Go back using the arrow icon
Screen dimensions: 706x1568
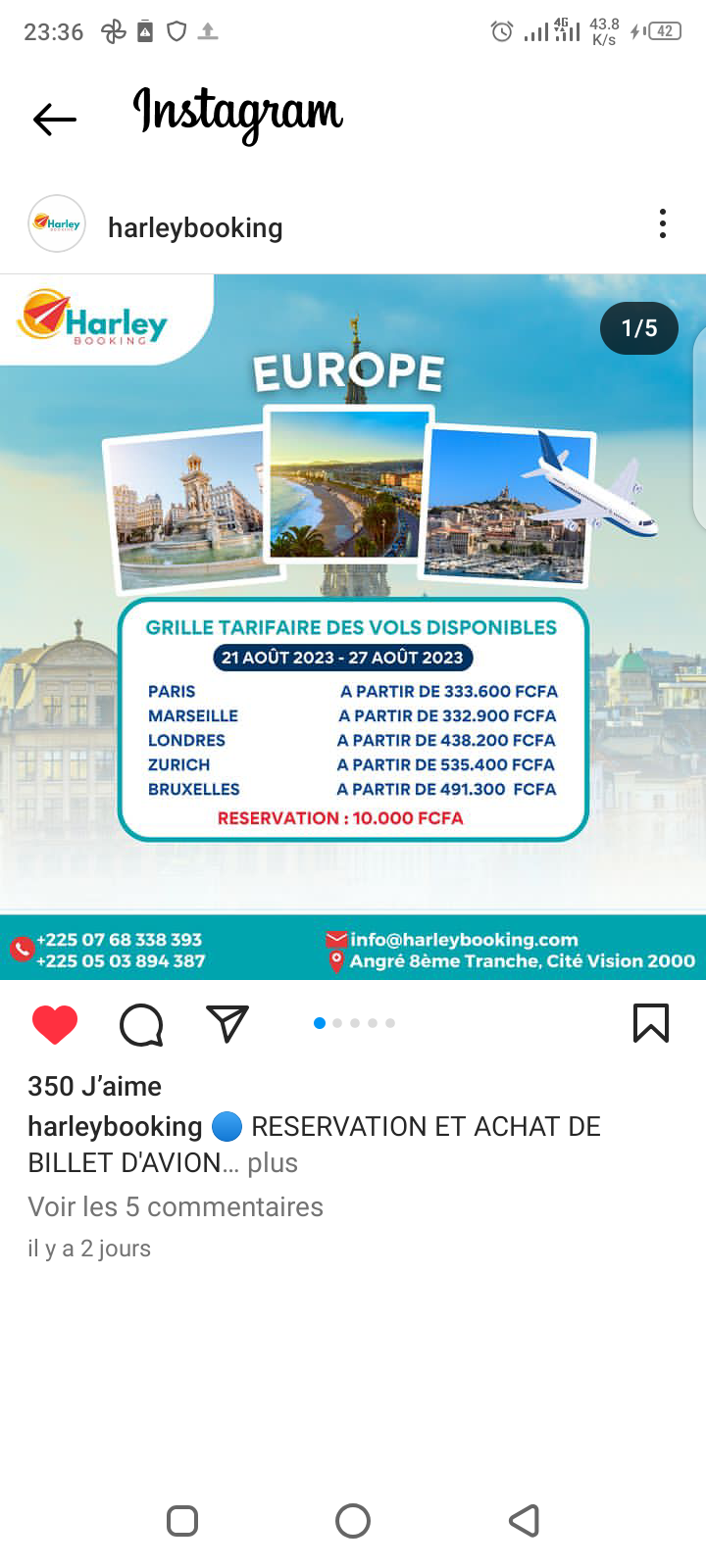coord(55,120)
